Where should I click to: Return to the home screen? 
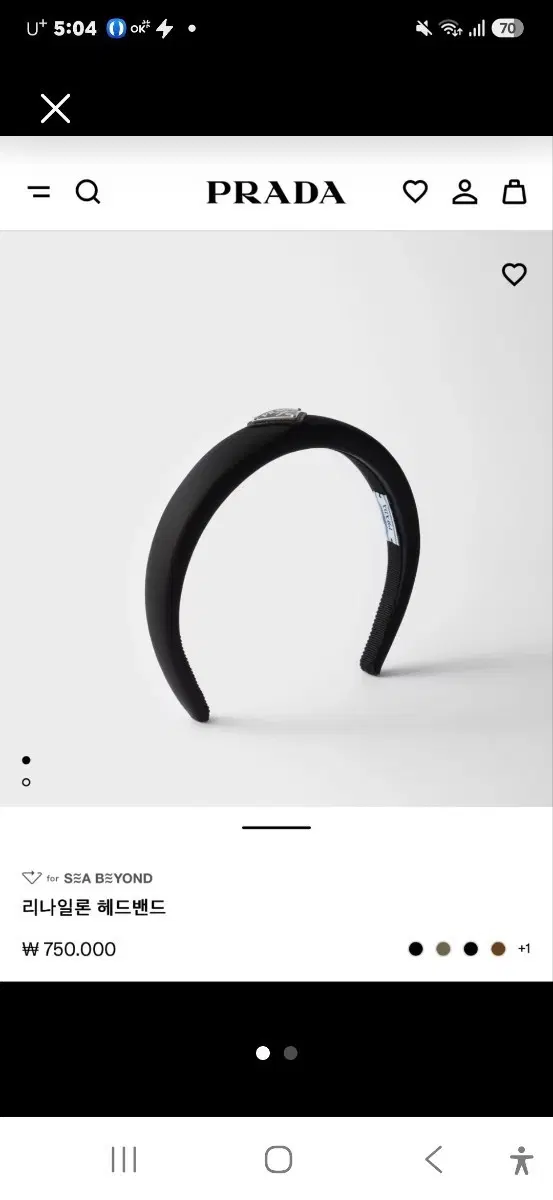pos(278,1160)
